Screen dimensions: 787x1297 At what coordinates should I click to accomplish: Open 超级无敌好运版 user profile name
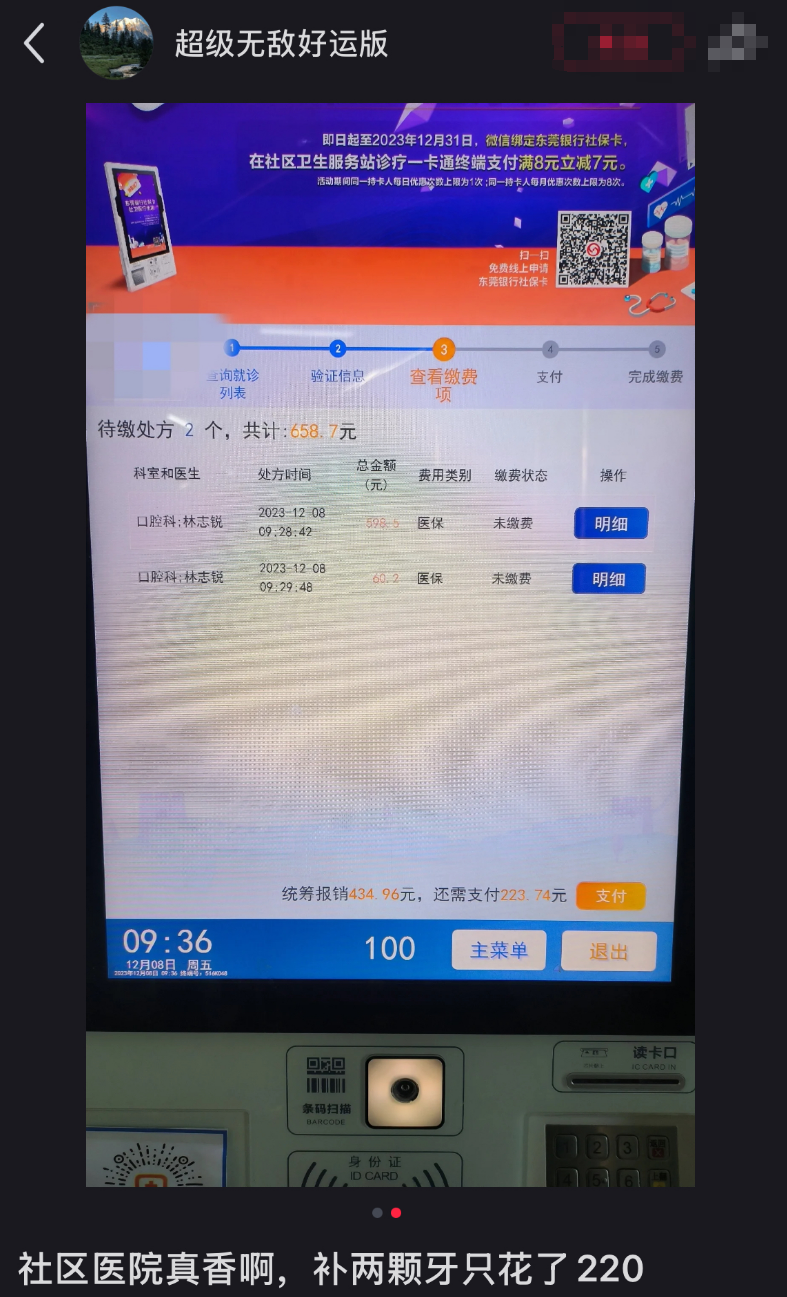281,44
